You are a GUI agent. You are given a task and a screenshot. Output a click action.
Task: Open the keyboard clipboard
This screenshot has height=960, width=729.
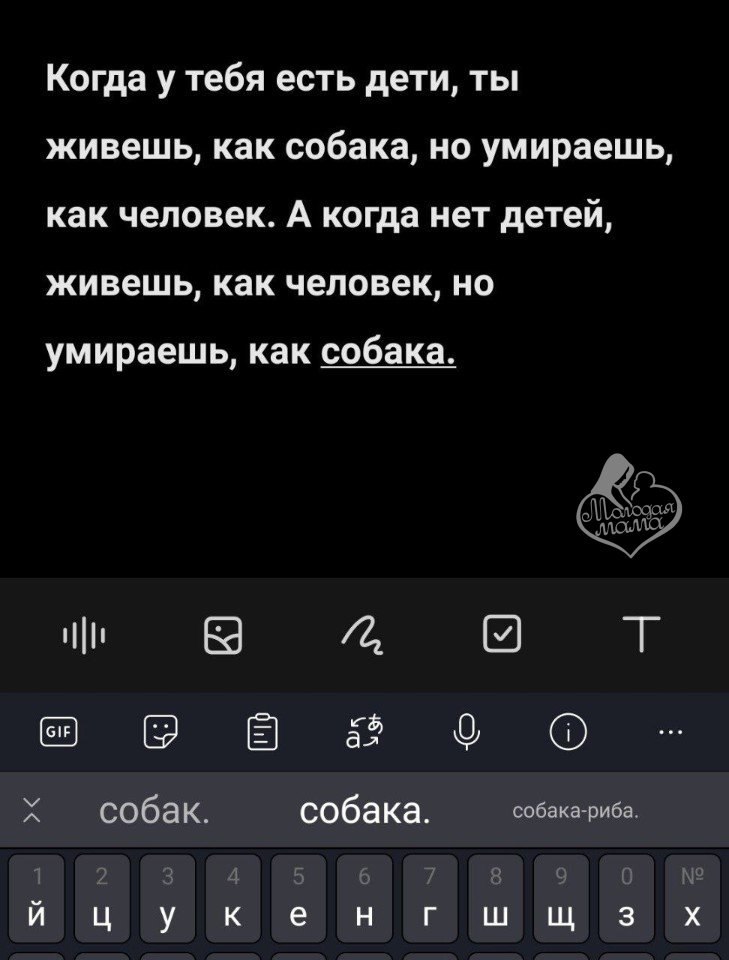click(x=263, y=733)
